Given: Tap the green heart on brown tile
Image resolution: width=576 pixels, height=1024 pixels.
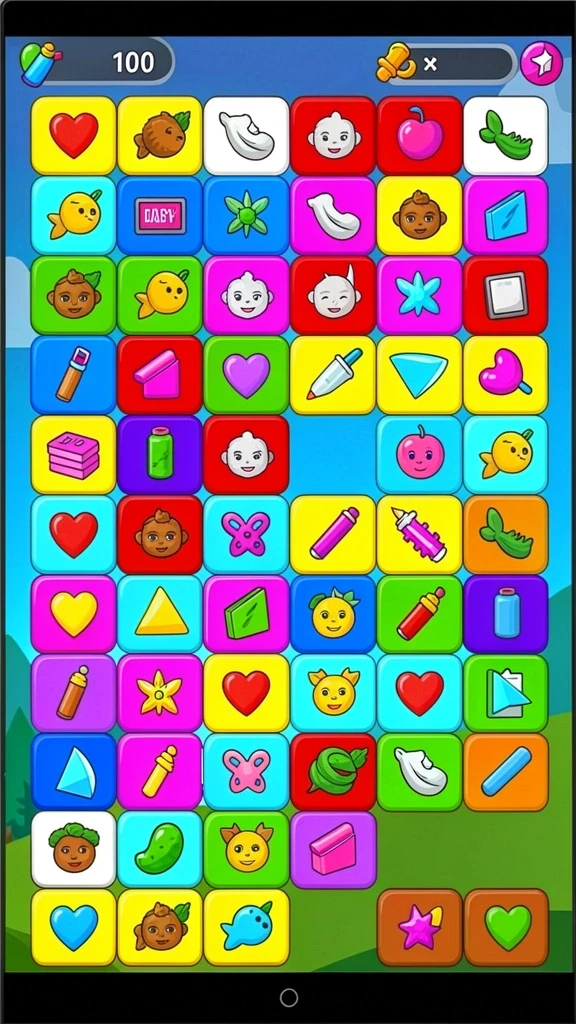Looking at the screenshot, I should point(506,927).
